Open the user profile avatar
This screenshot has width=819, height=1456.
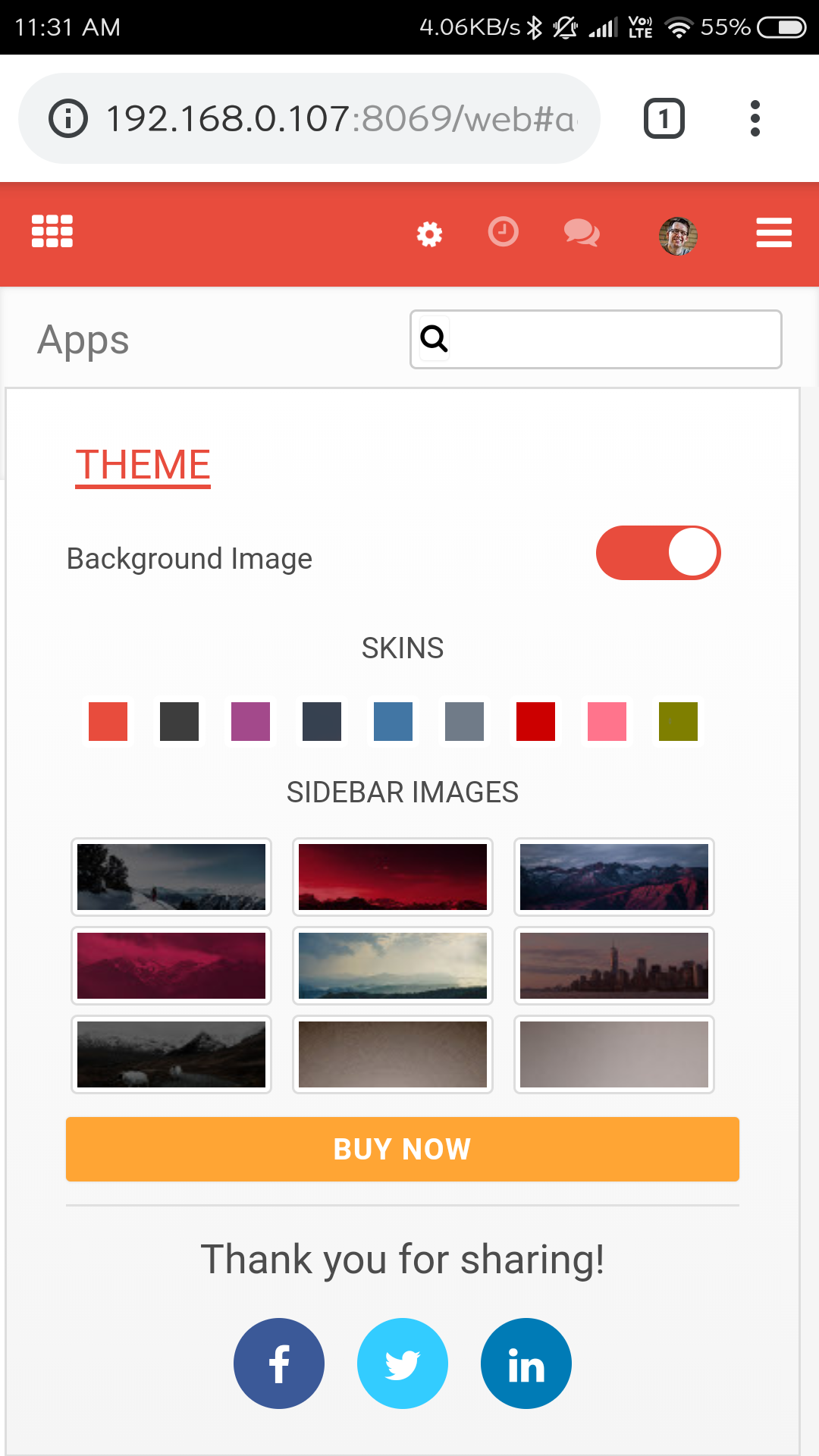[x=678, y=236]
